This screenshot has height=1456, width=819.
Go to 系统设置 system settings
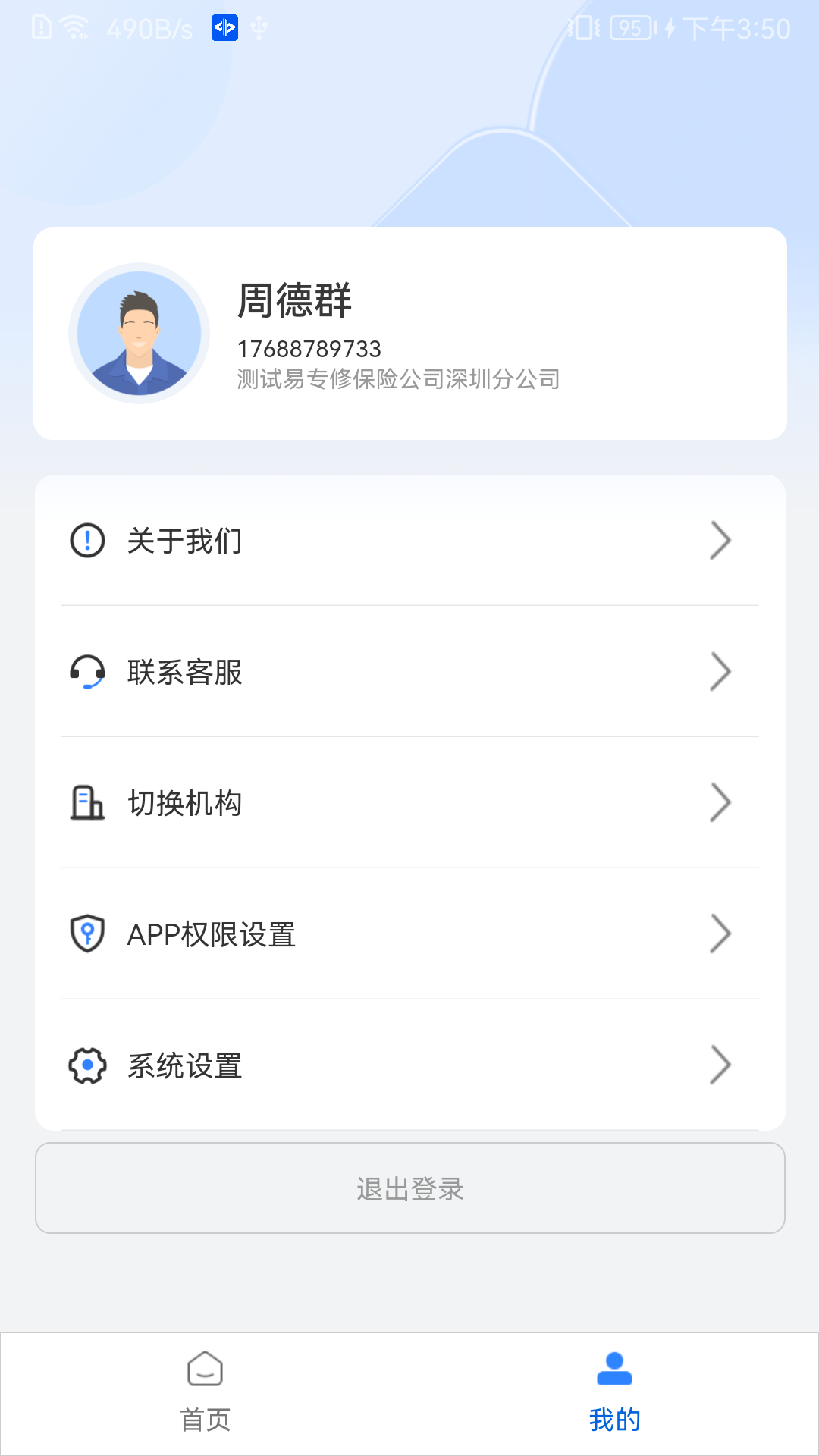(409, 1065)
